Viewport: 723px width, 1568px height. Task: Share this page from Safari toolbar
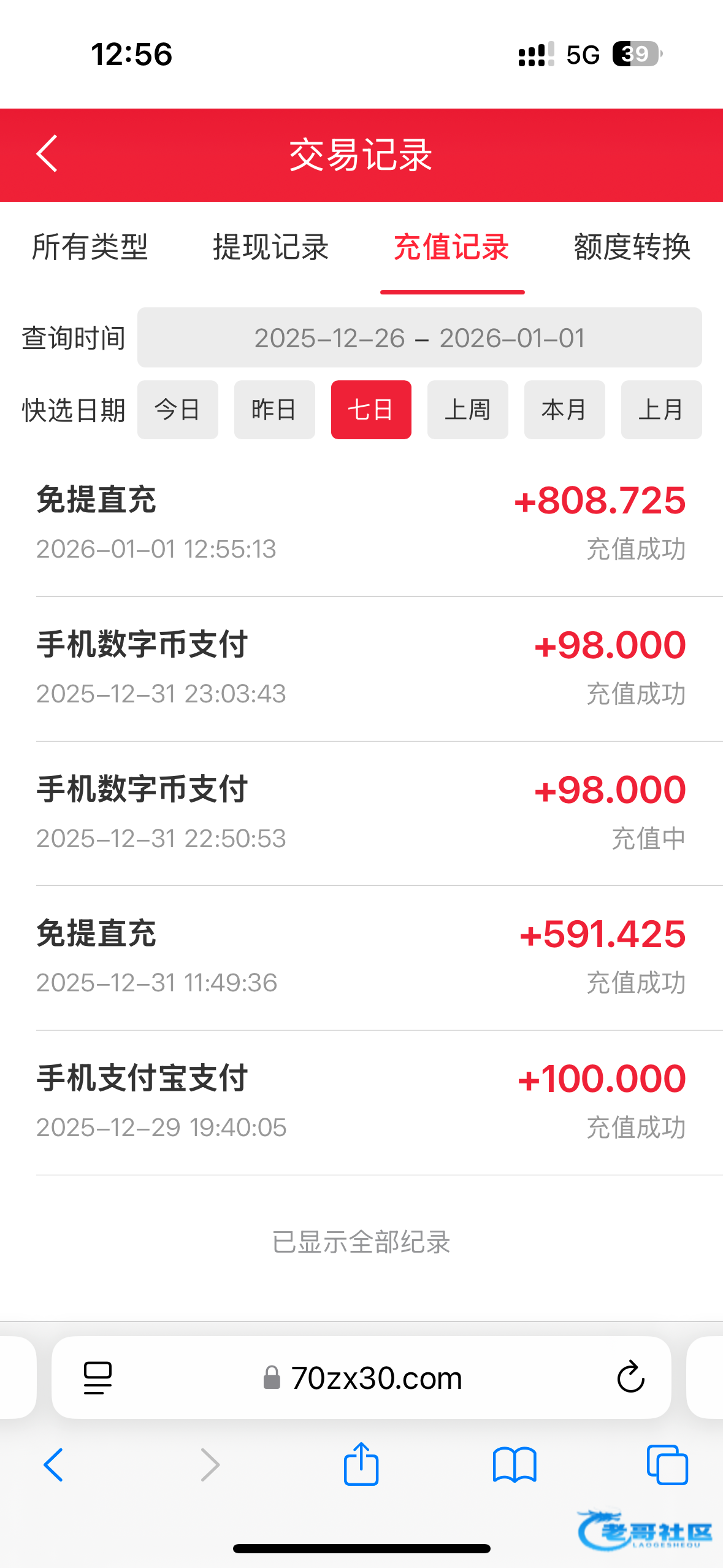[361, 1465]
